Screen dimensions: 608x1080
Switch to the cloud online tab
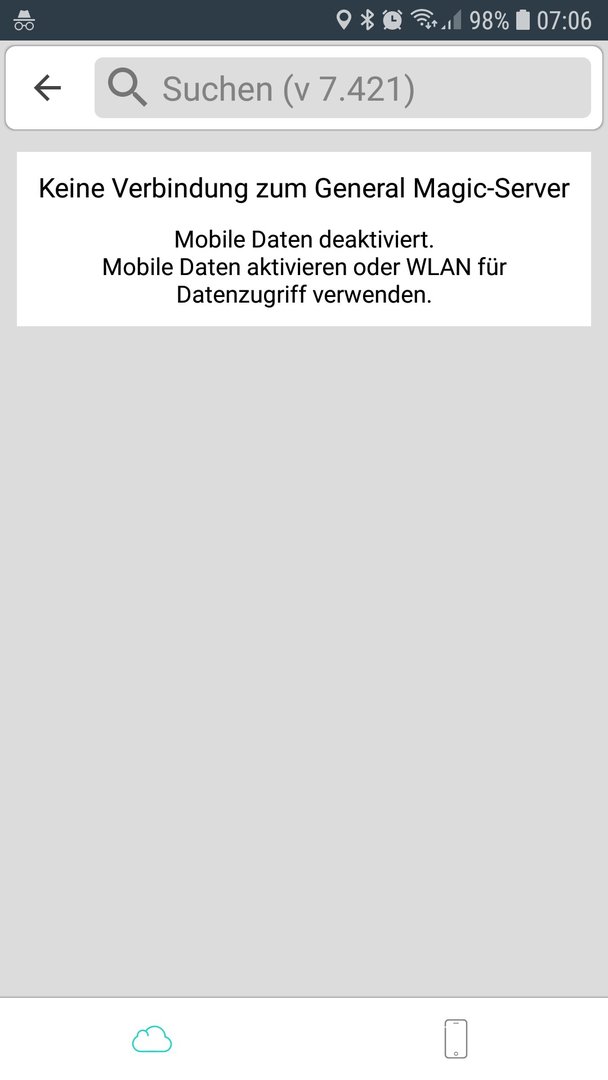[x=152, y=1040]
